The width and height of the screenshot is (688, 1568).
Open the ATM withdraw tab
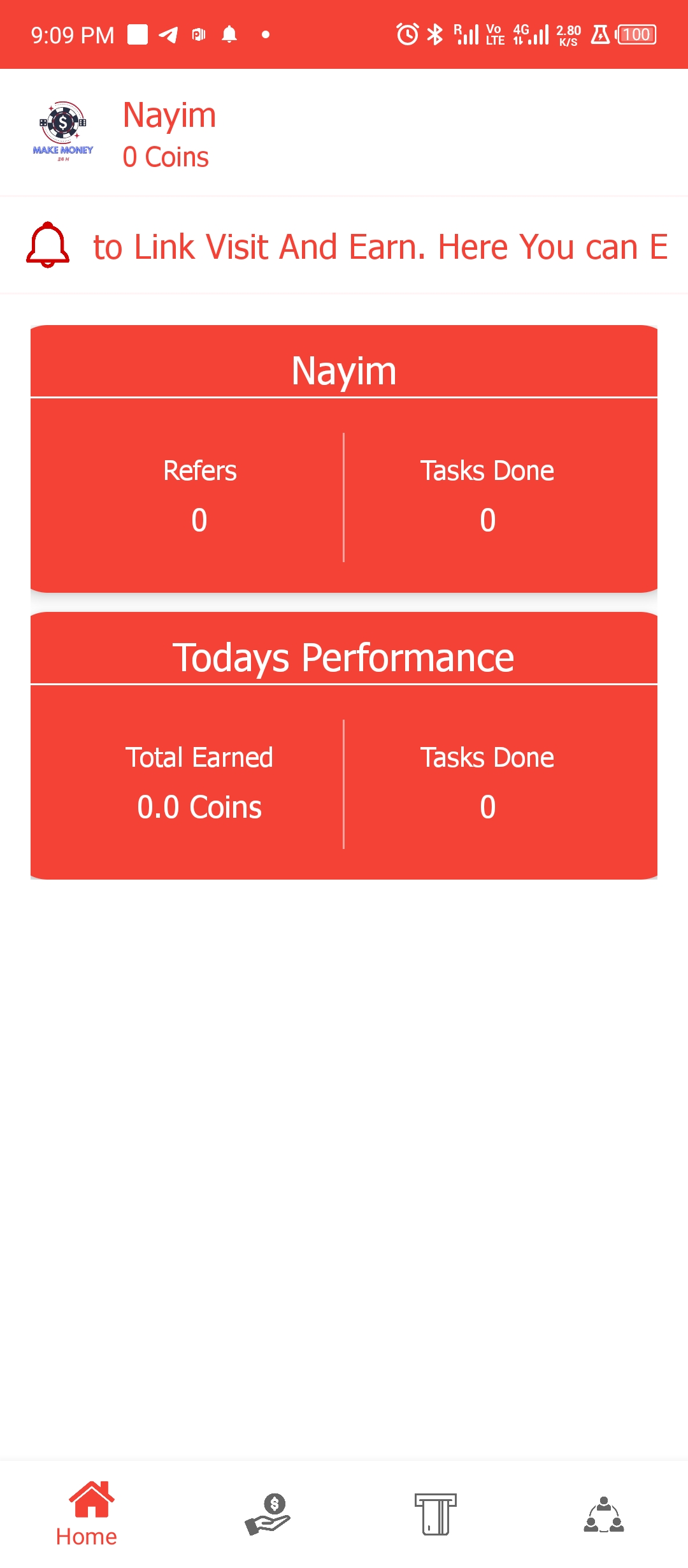436,1514
